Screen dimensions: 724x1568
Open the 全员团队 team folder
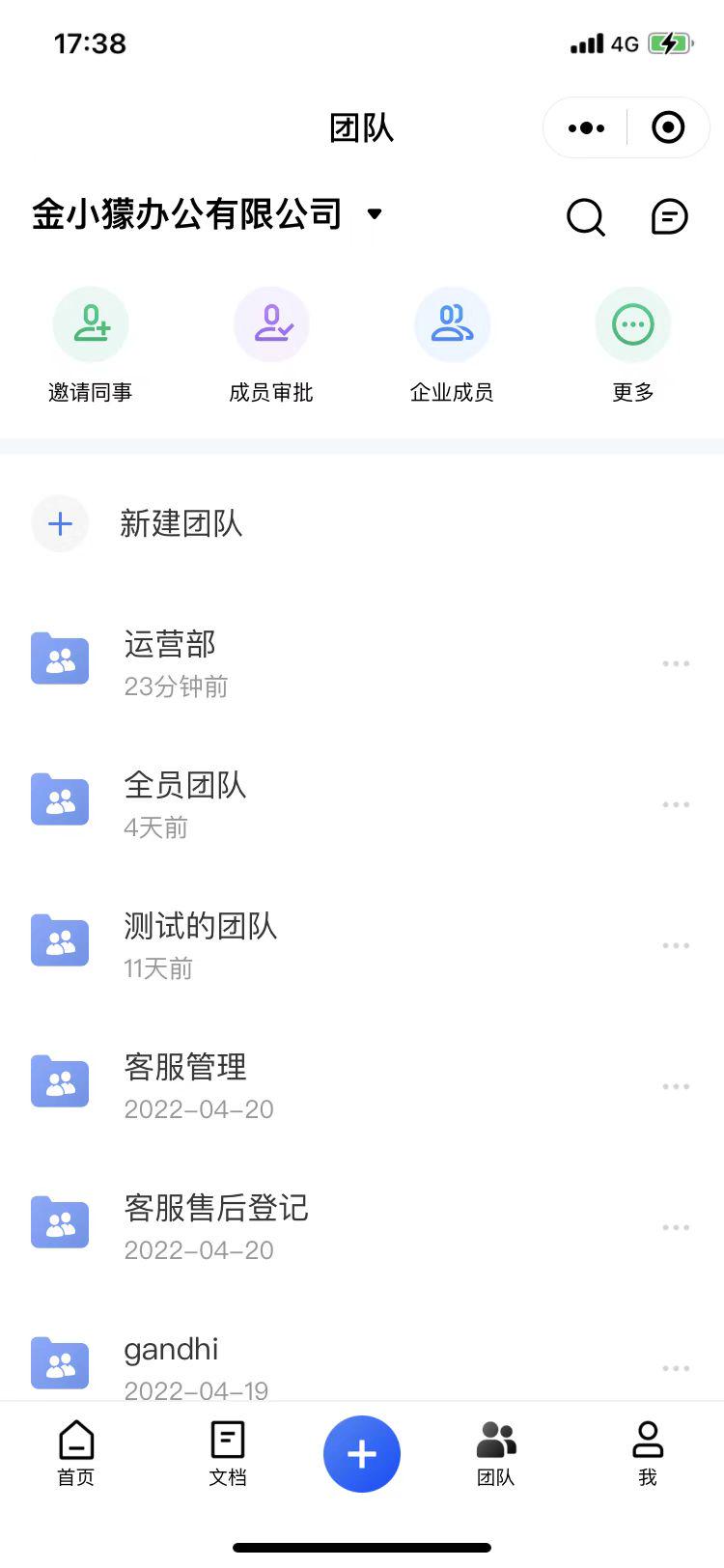pos(362,804)
